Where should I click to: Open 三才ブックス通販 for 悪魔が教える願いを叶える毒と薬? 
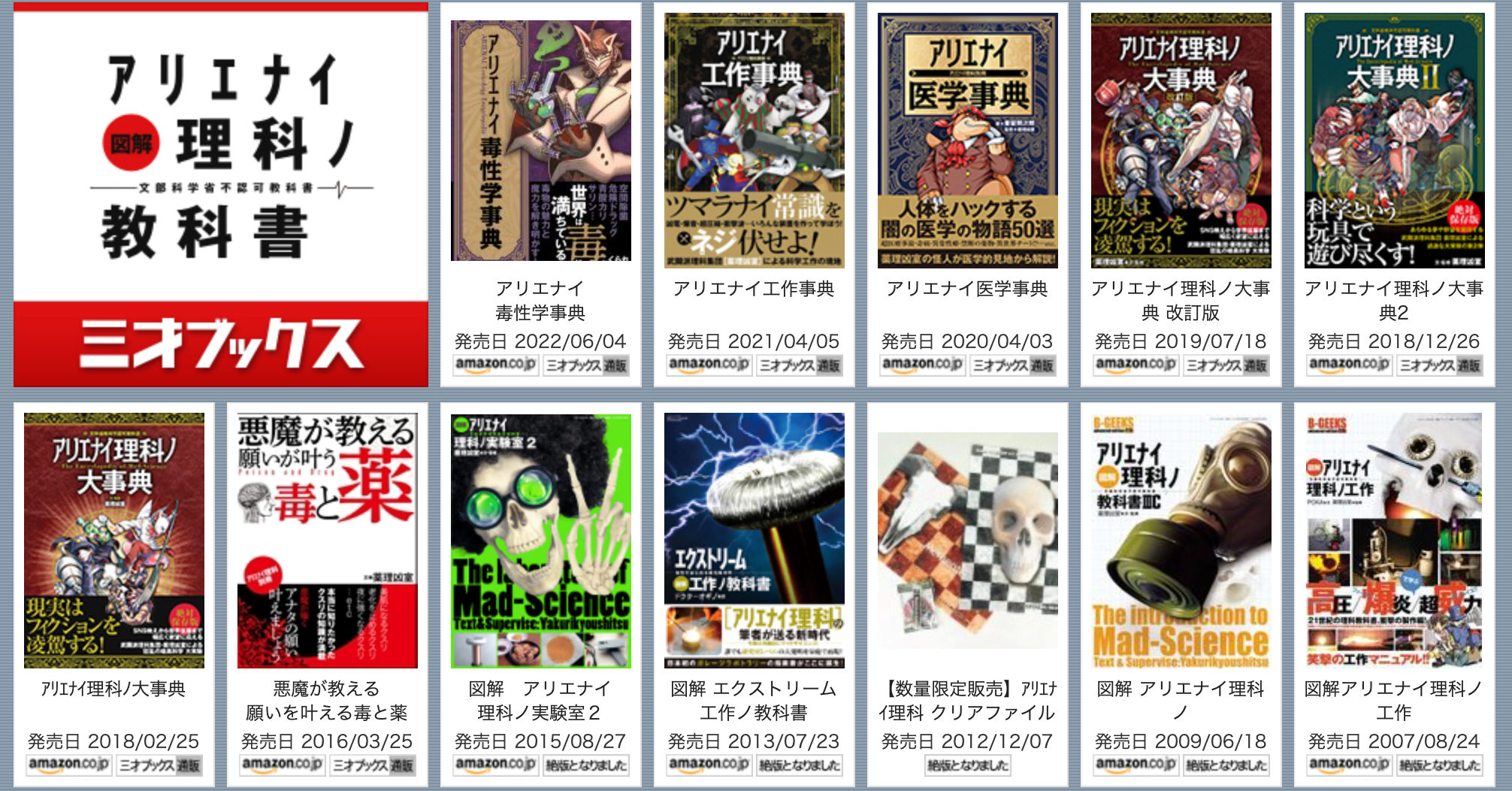click(373, 765)
